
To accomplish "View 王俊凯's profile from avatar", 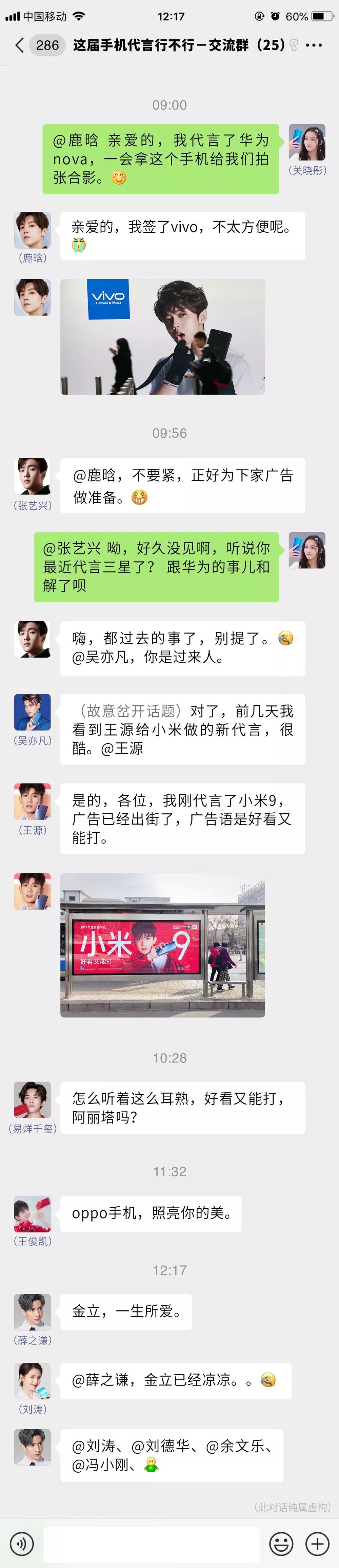I will pos(32,1214).
